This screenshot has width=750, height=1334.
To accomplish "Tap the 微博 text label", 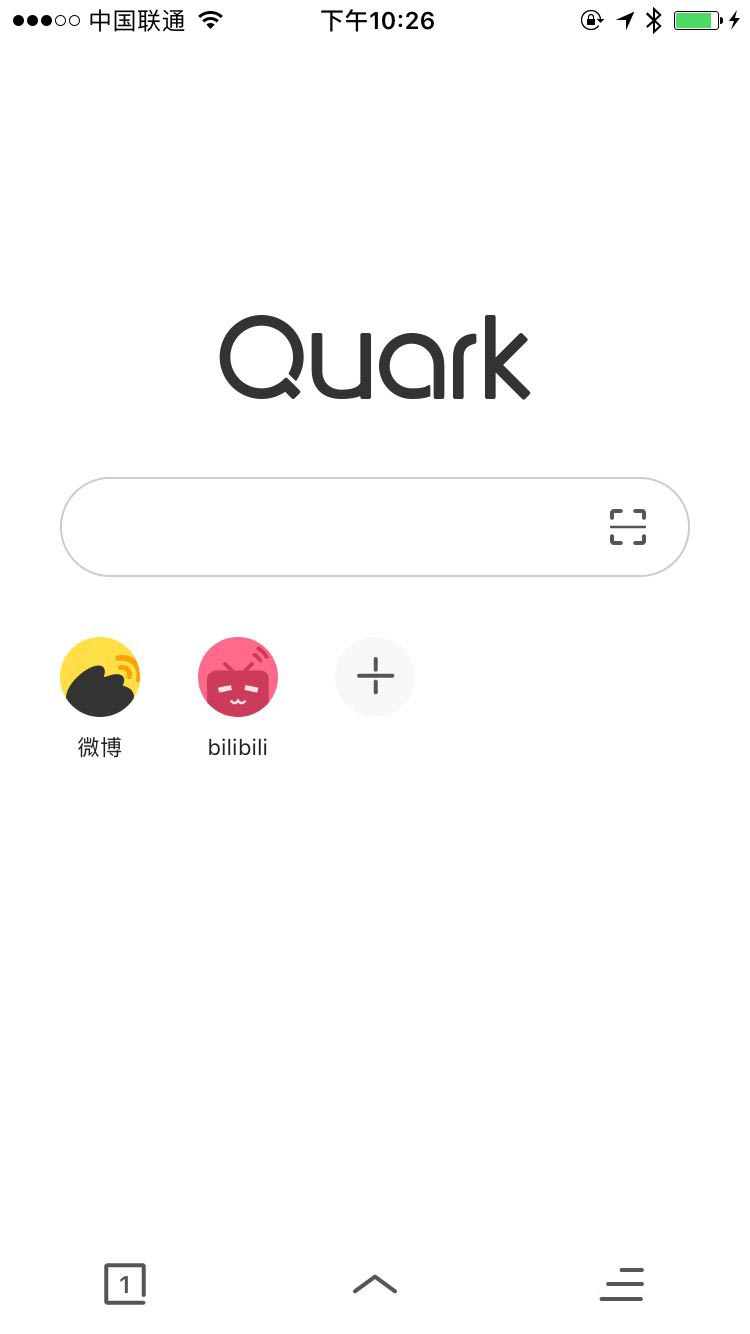I will click(100, 747).
